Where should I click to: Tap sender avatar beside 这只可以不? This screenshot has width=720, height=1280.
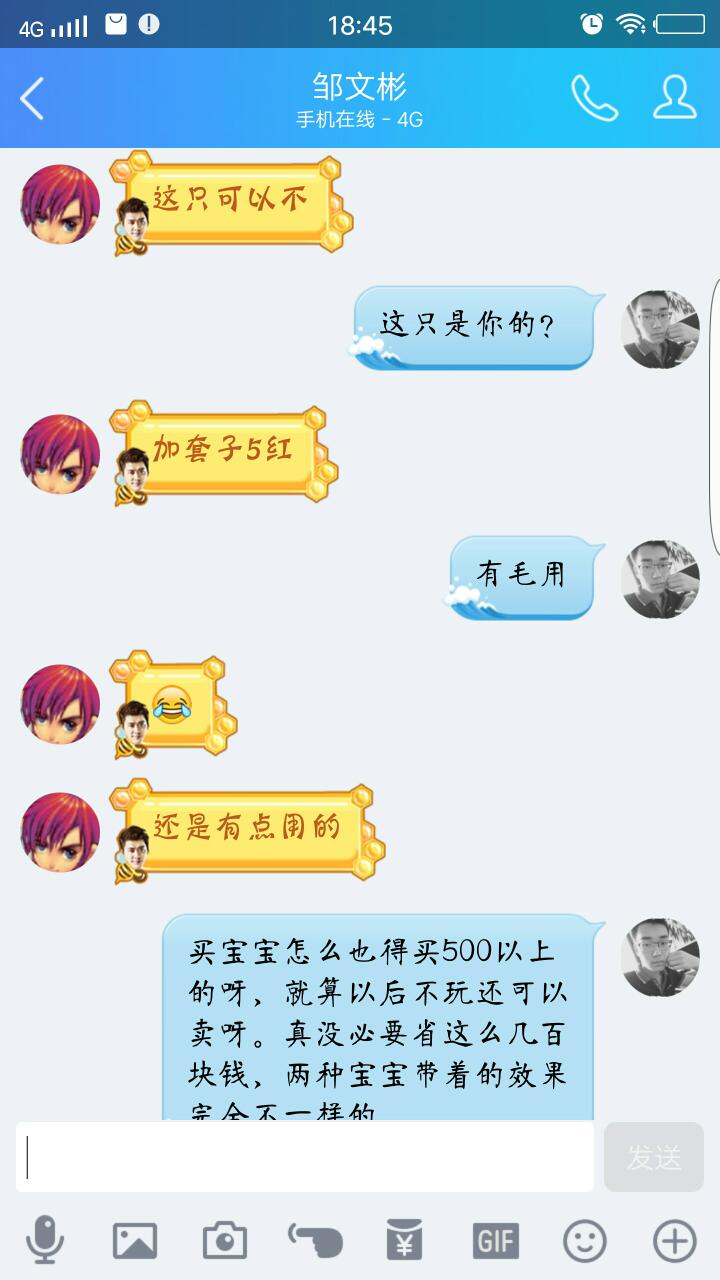coord(60,204)
